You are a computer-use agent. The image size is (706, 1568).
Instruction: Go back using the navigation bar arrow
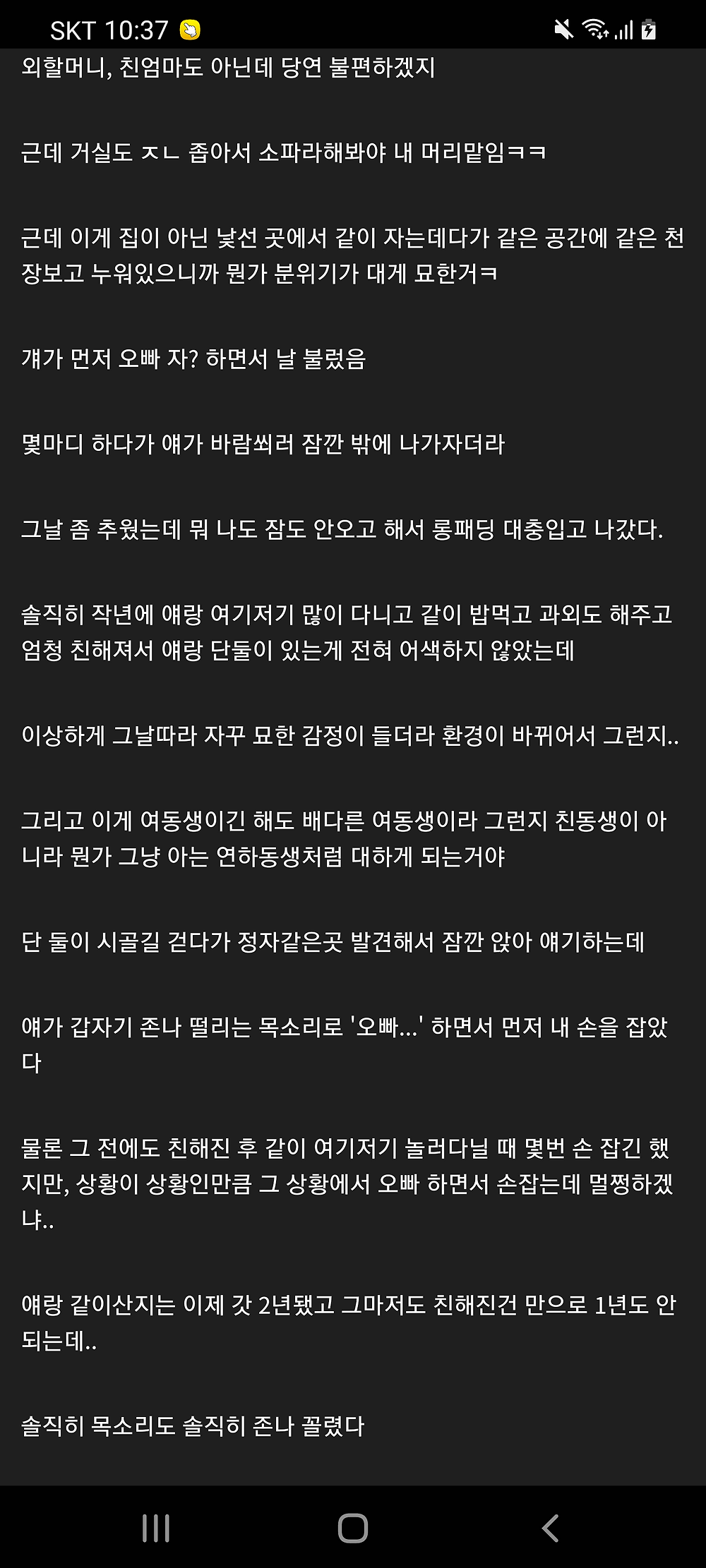550,1528
